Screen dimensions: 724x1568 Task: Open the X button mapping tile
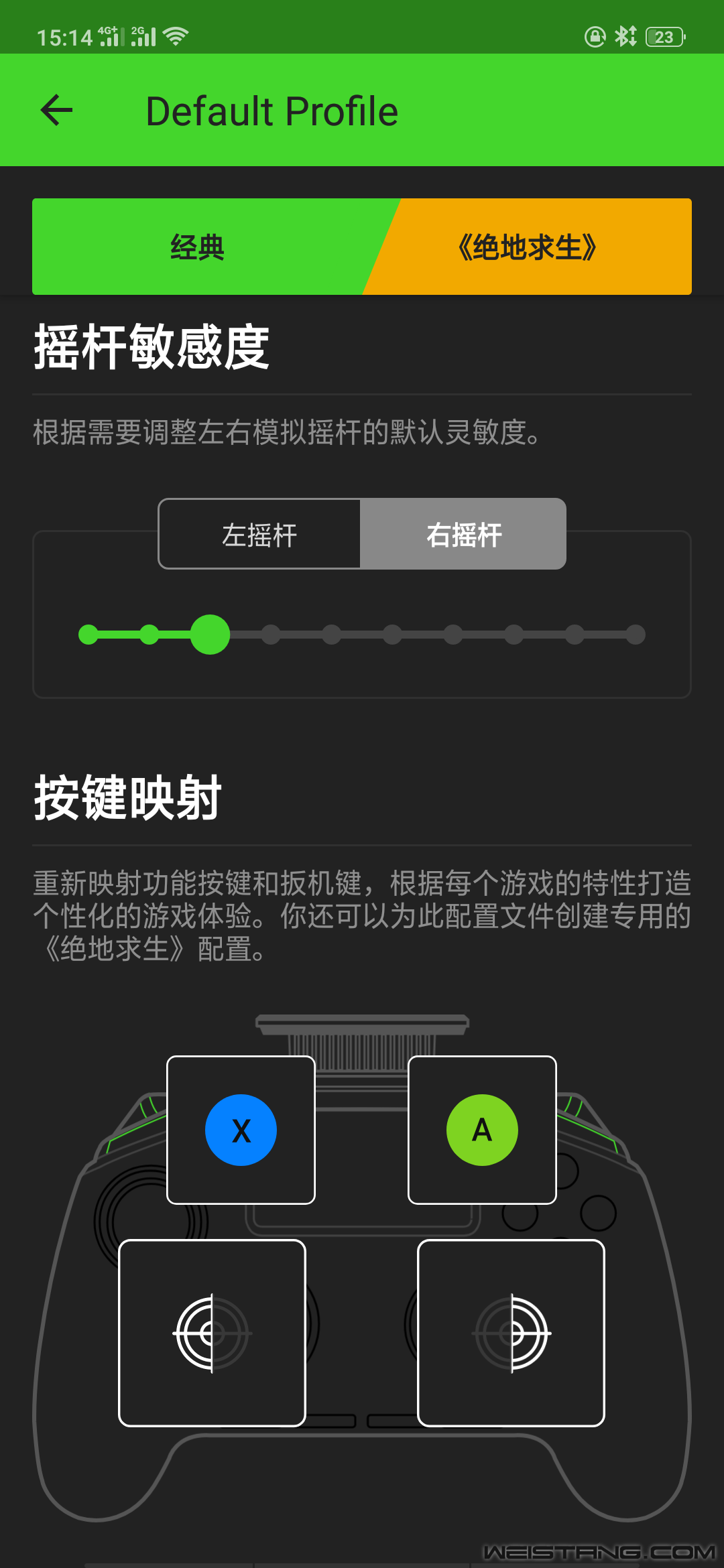pos(241,1130)
